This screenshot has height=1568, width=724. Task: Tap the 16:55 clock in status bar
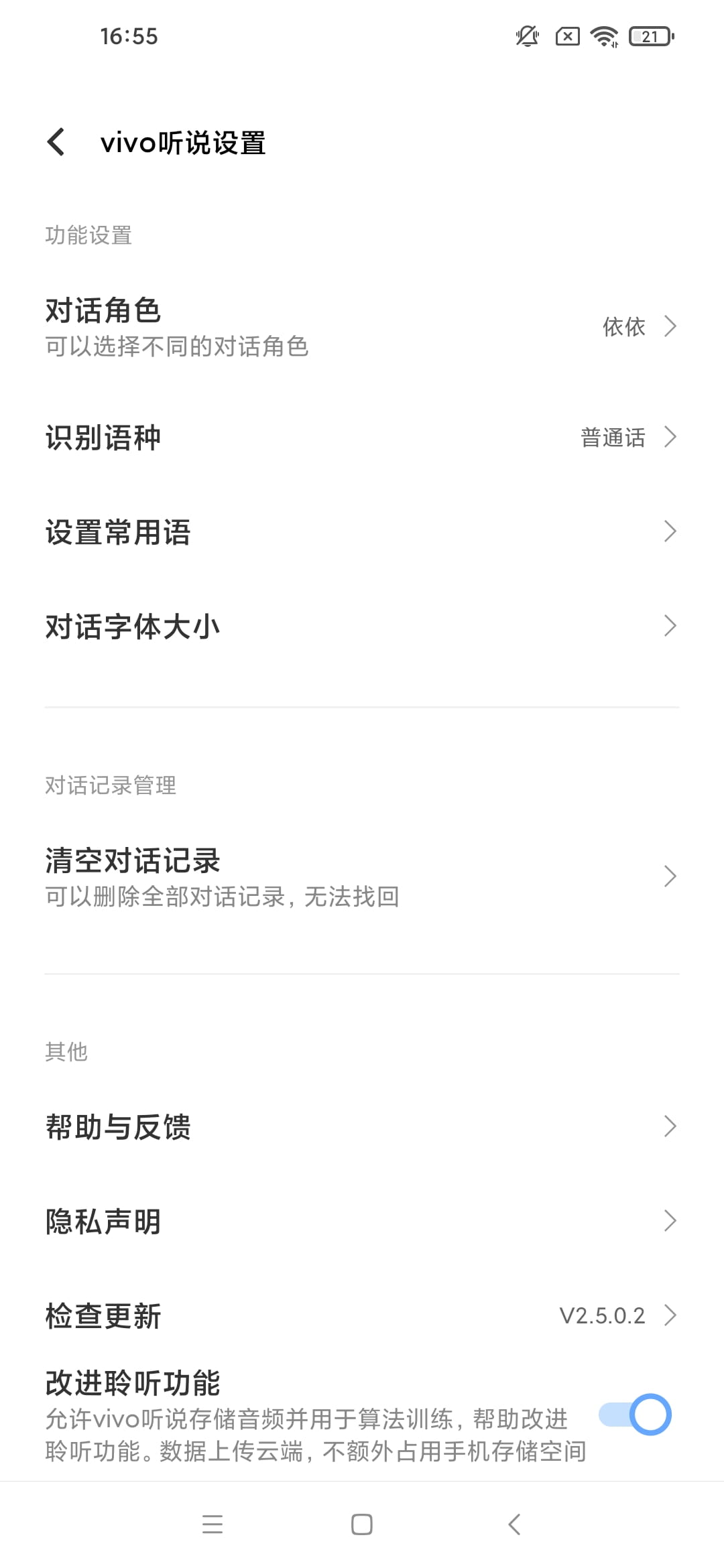click(x=129, y=37)
